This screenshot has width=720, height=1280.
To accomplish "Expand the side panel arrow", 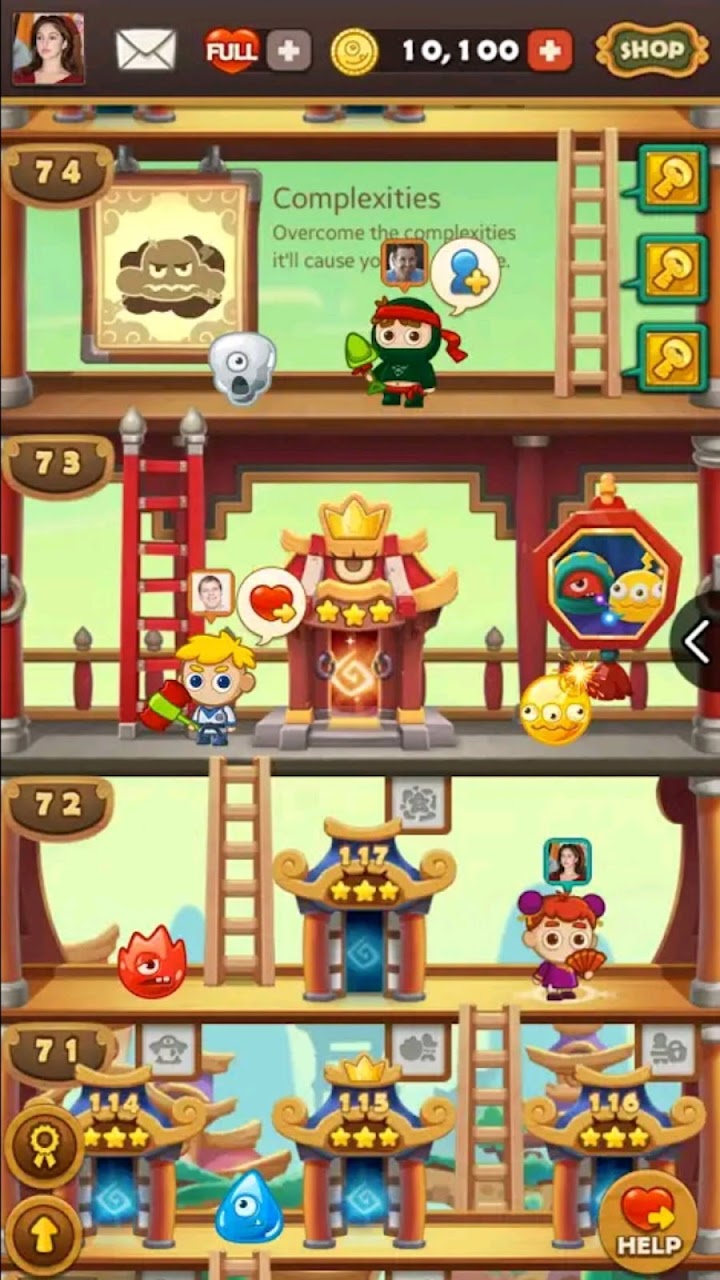I will 697,641.
